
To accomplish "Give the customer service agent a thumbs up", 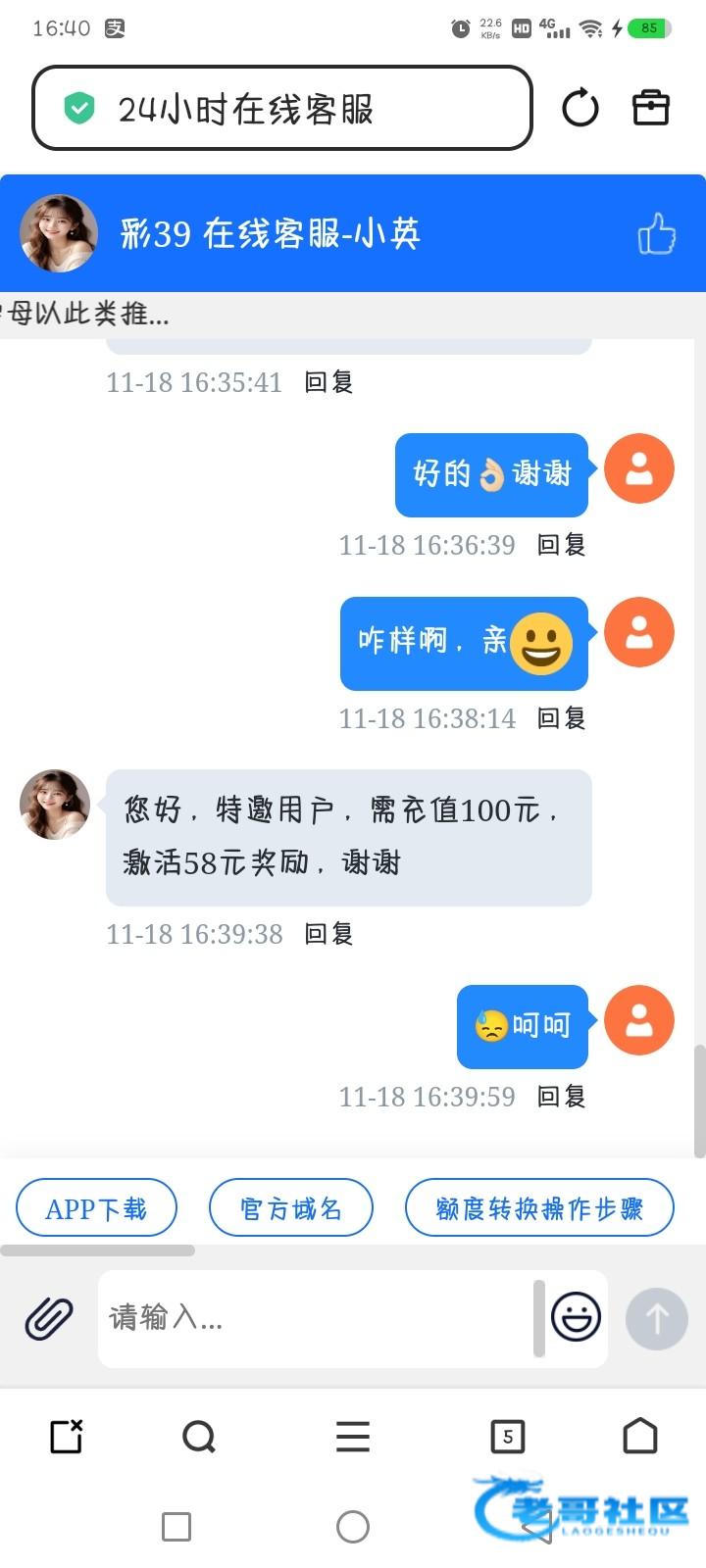I will 656,234.
